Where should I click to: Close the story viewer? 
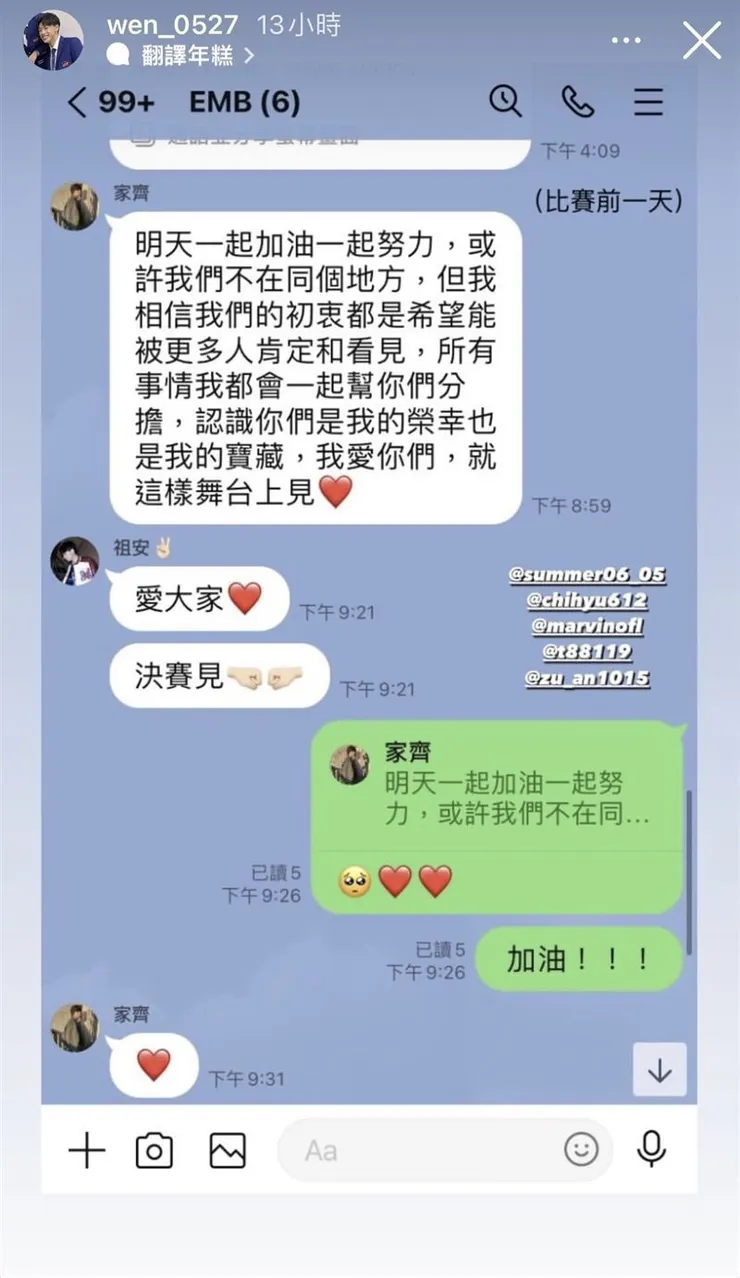[701, 41]
